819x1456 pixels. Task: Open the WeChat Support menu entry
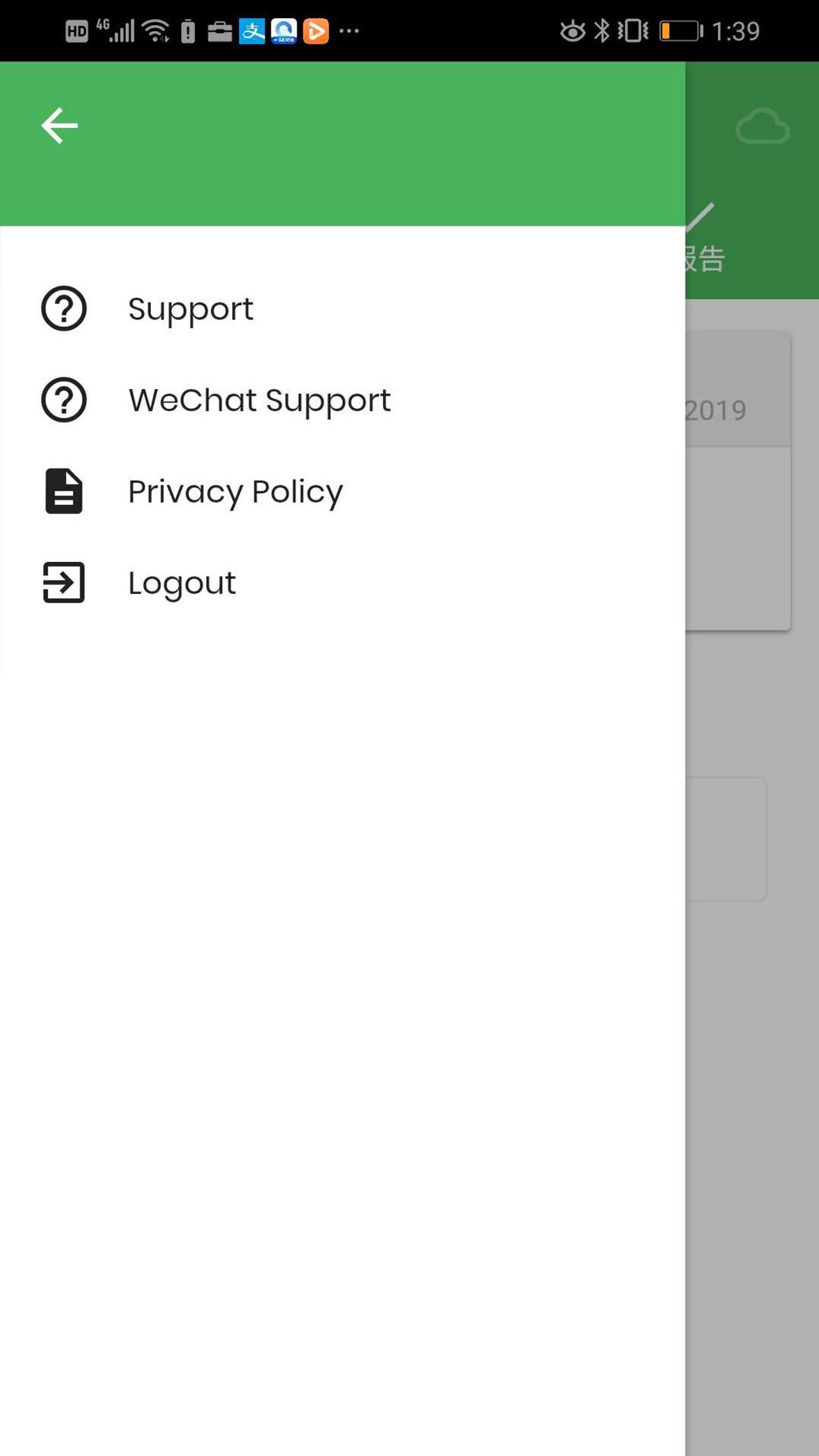click(259, 400)
